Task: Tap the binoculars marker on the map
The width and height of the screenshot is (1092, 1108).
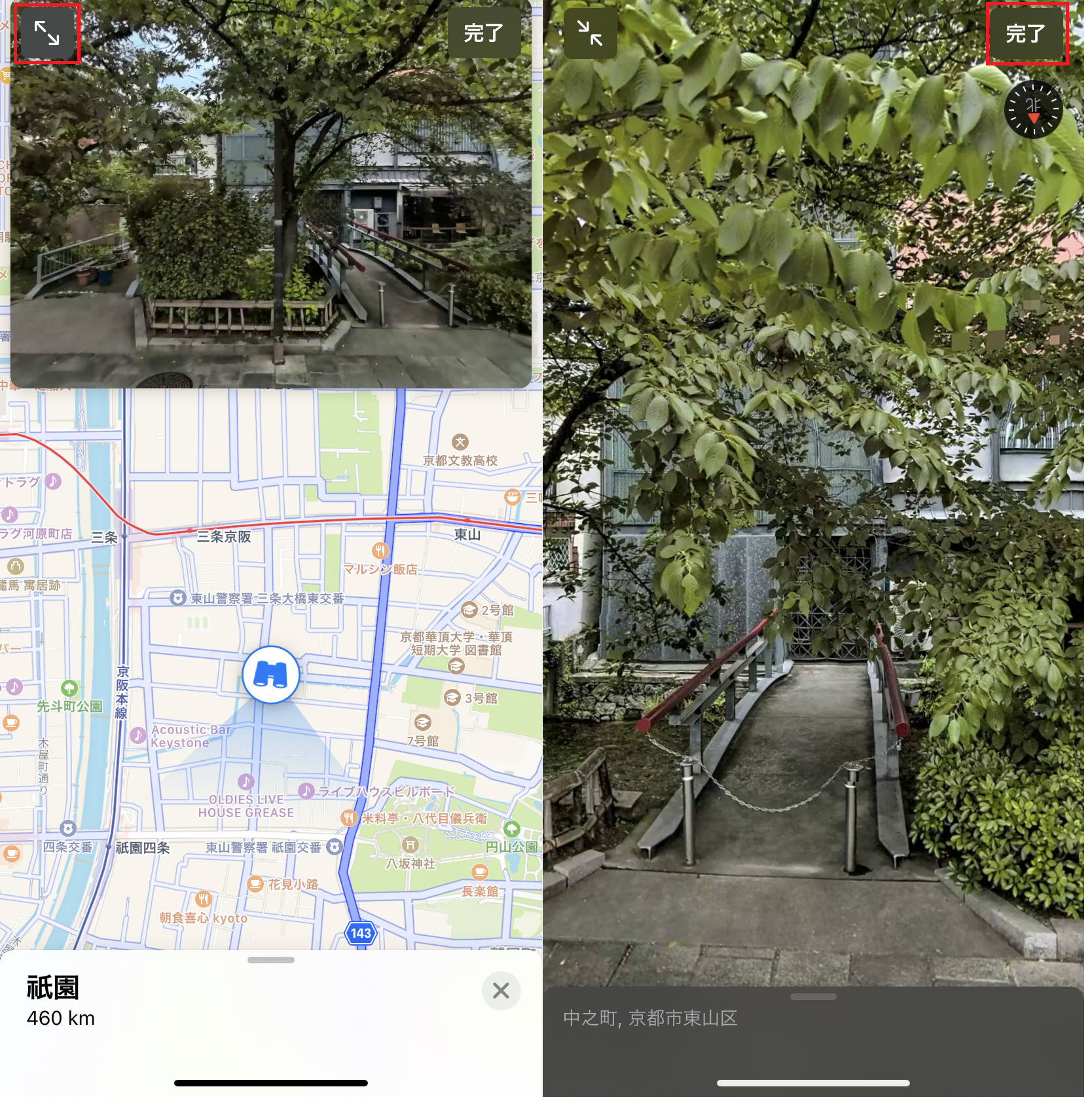Action: [271, 674]
